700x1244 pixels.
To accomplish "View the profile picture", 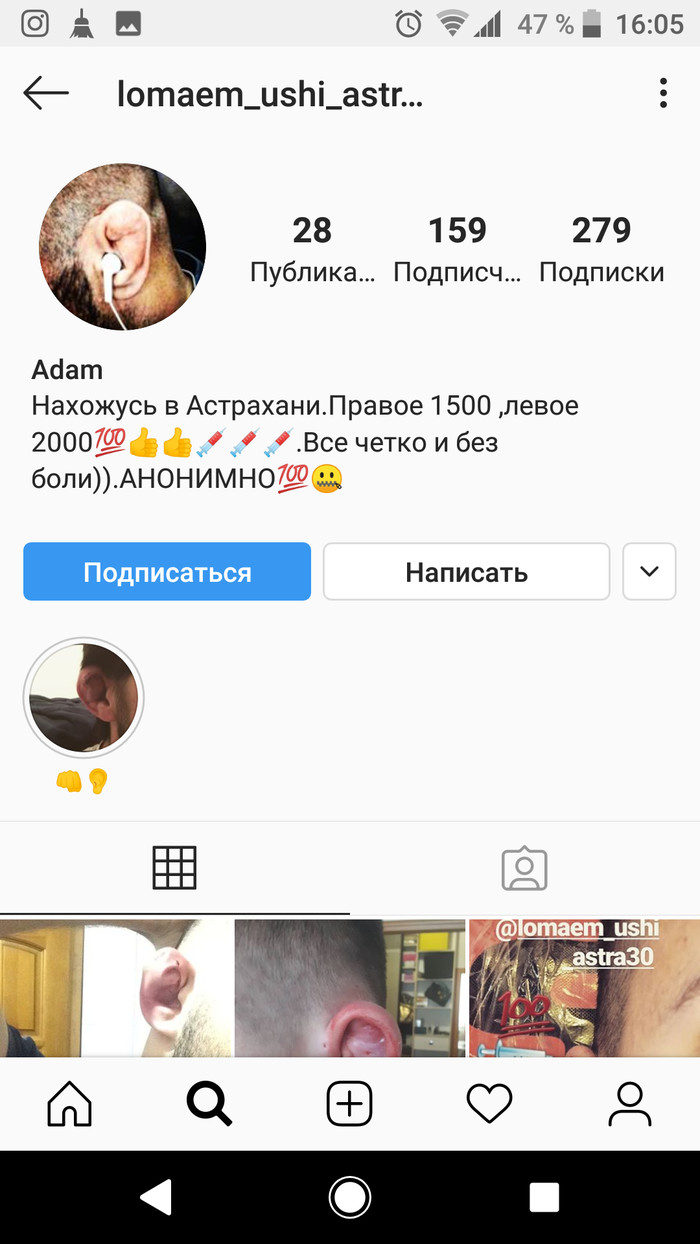I will tap(122, 247).
